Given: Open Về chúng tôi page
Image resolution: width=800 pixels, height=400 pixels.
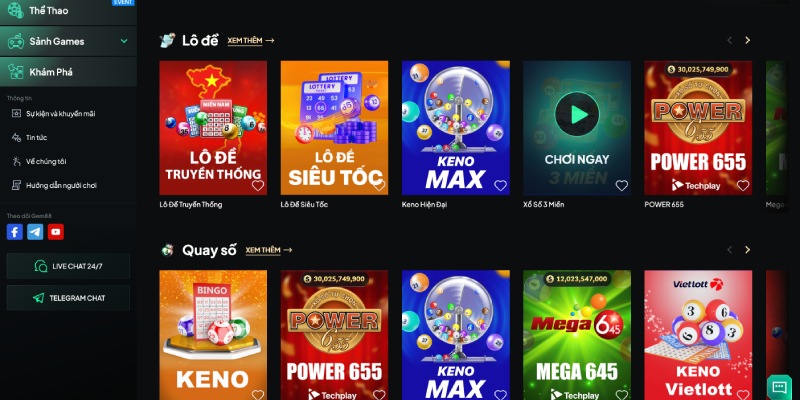Looking at the screenshot, I should 46,161.
